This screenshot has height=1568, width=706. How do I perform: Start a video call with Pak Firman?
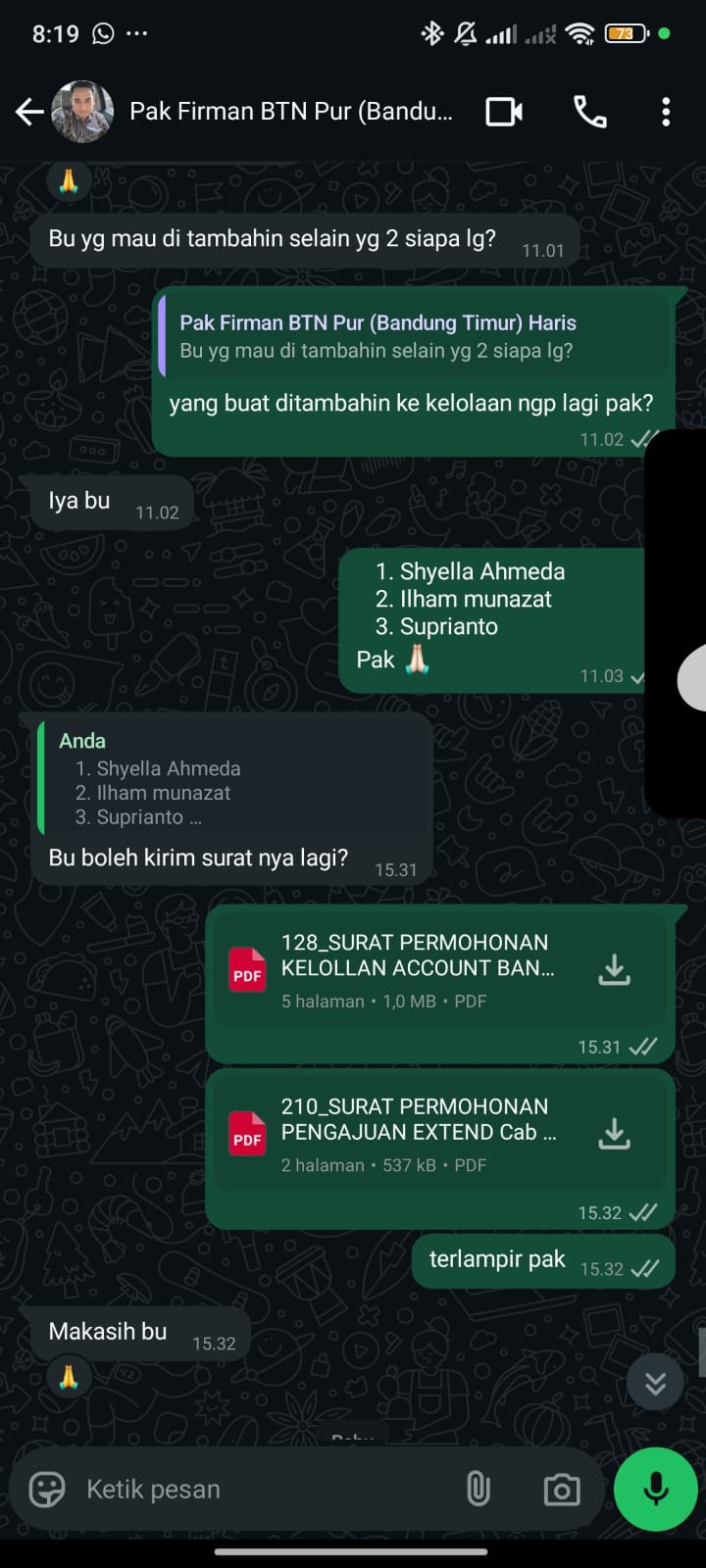click(504, 112)
